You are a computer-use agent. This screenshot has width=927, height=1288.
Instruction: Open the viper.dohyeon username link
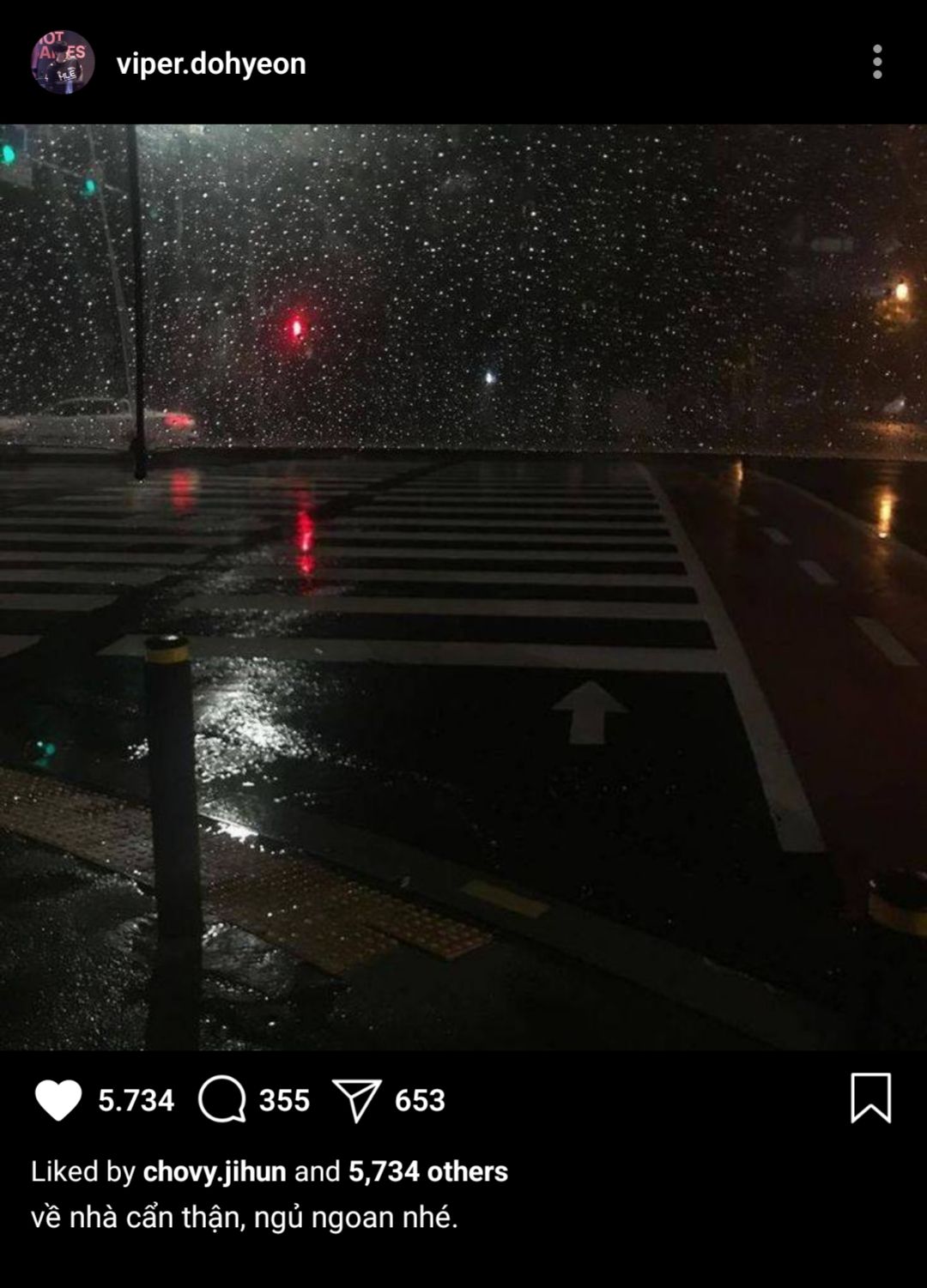click(x=211, y=63)
